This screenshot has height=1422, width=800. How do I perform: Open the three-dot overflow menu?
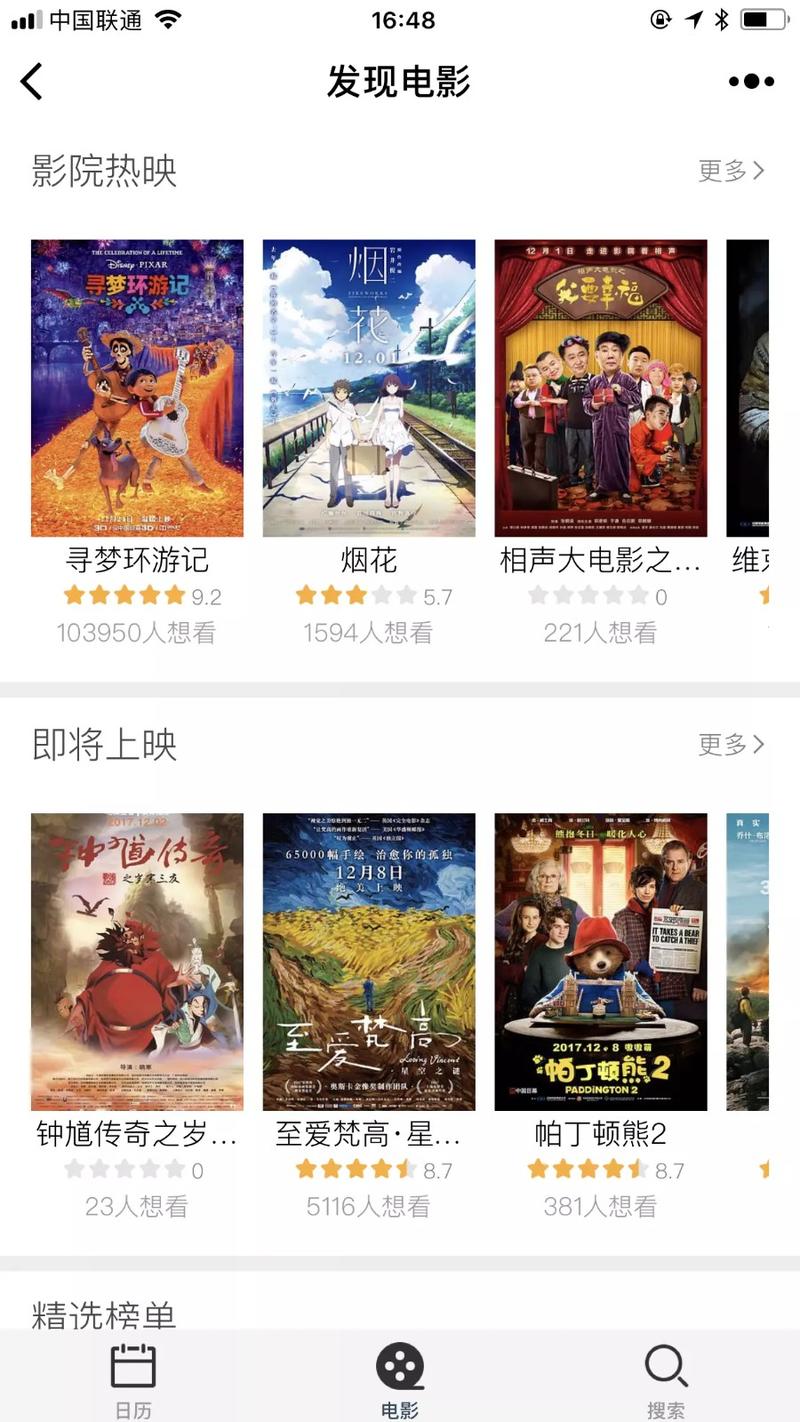click(x=751, y=82)
